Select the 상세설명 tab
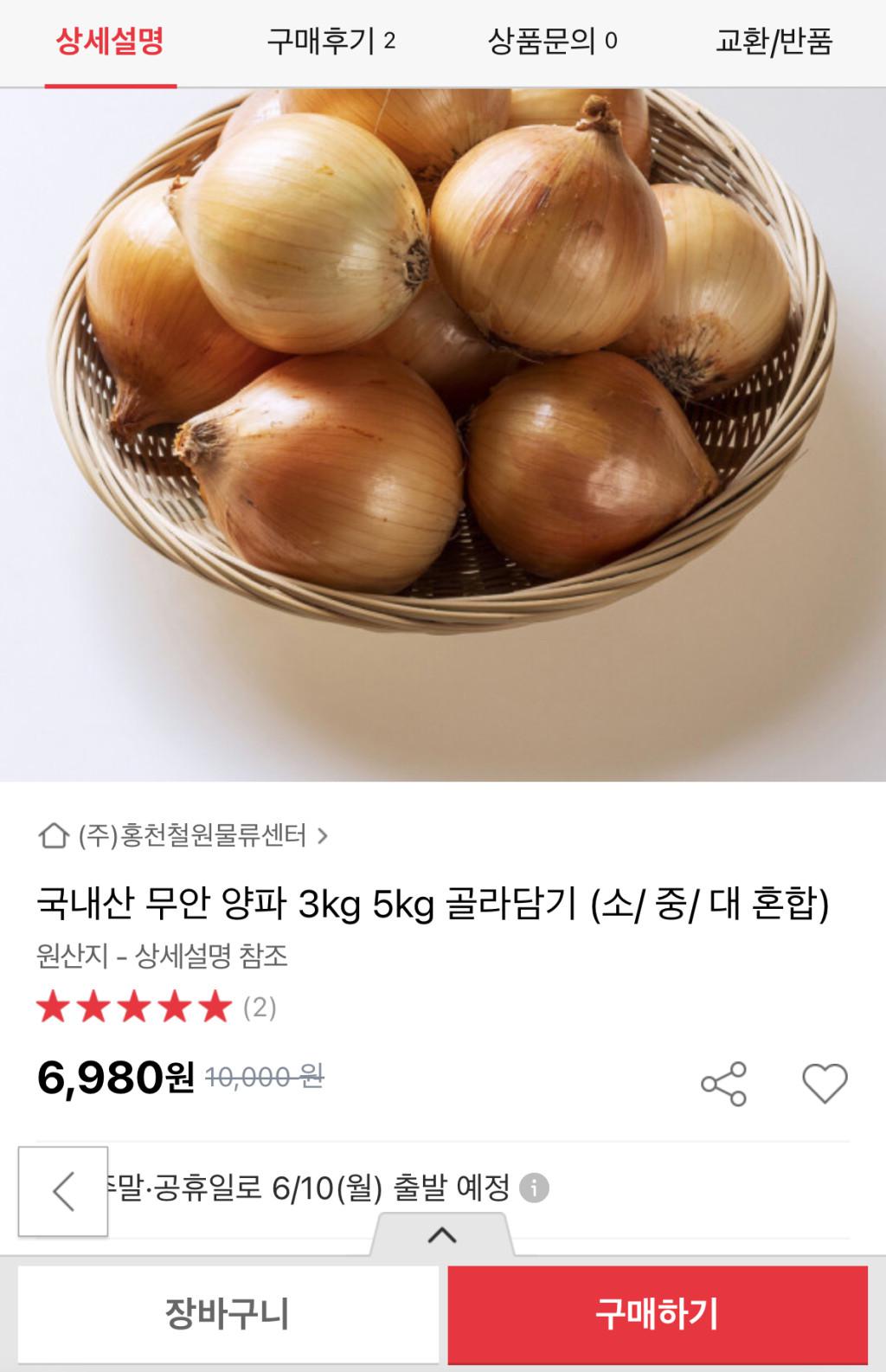This screenshot has width=886, height=1372. (110, 42)
